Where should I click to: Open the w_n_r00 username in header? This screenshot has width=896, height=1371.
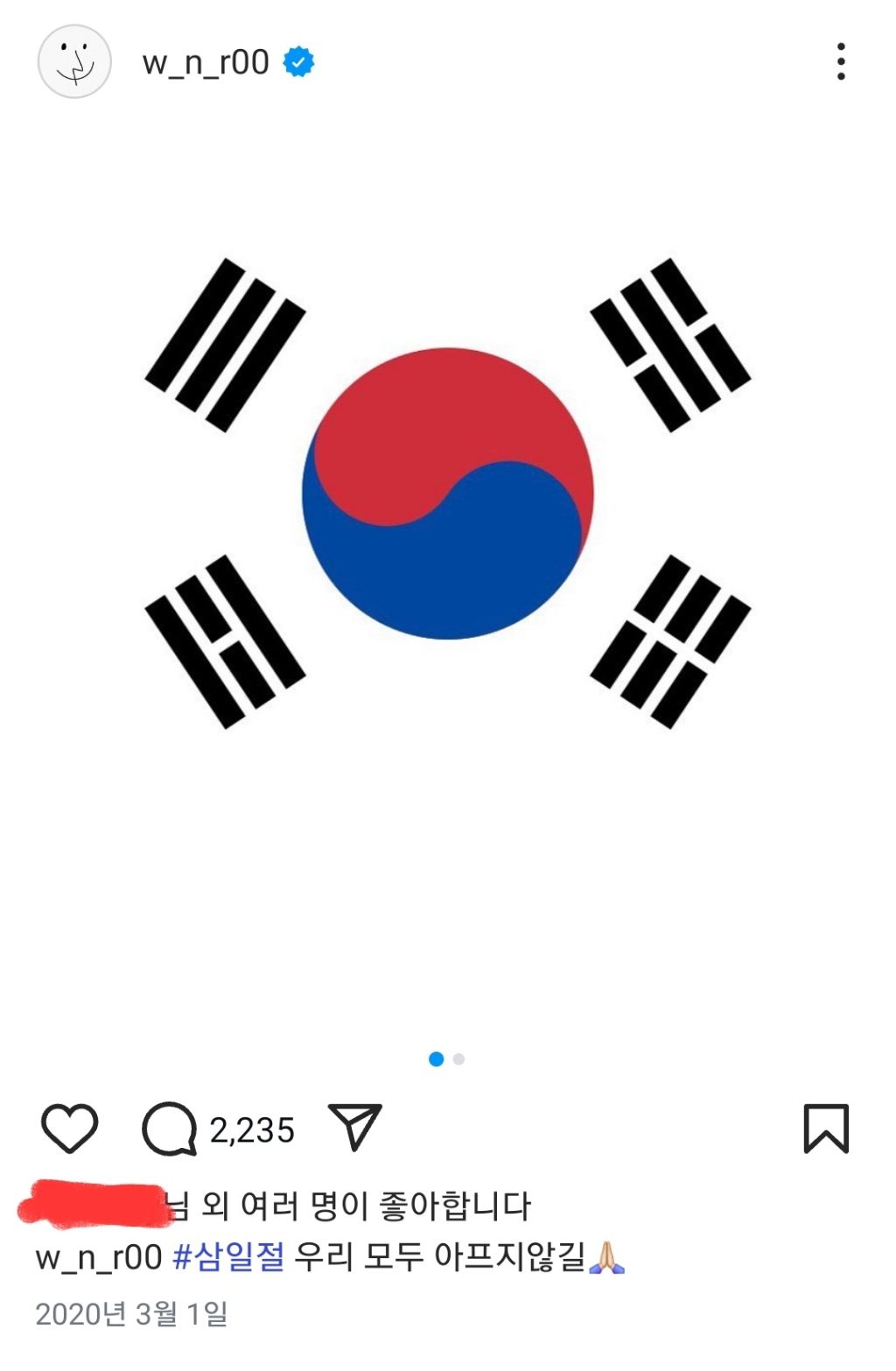pyautogui.click(x=206, y=63)
